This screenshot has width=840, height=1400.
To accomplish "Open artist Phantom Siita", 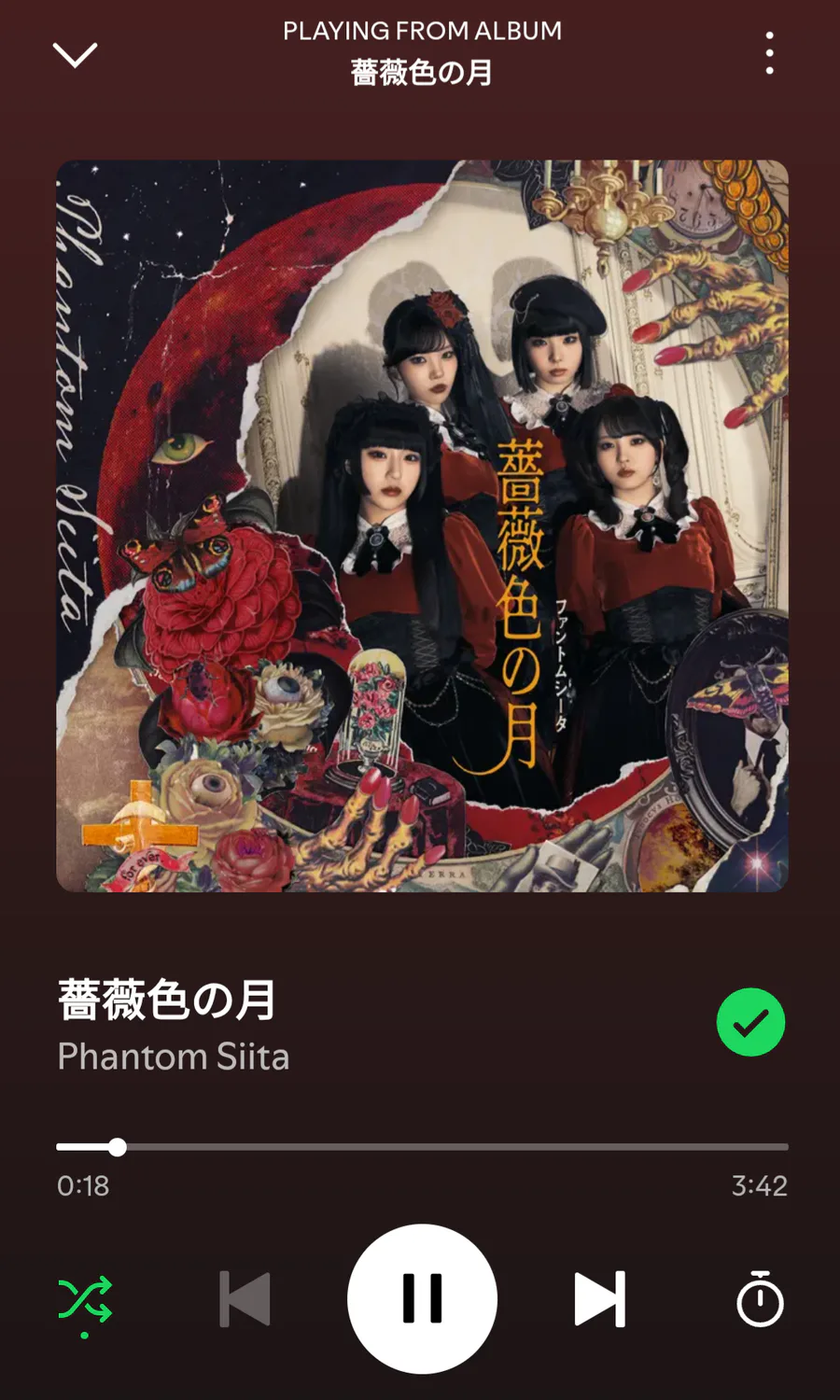I will [x=174, y=1057].
